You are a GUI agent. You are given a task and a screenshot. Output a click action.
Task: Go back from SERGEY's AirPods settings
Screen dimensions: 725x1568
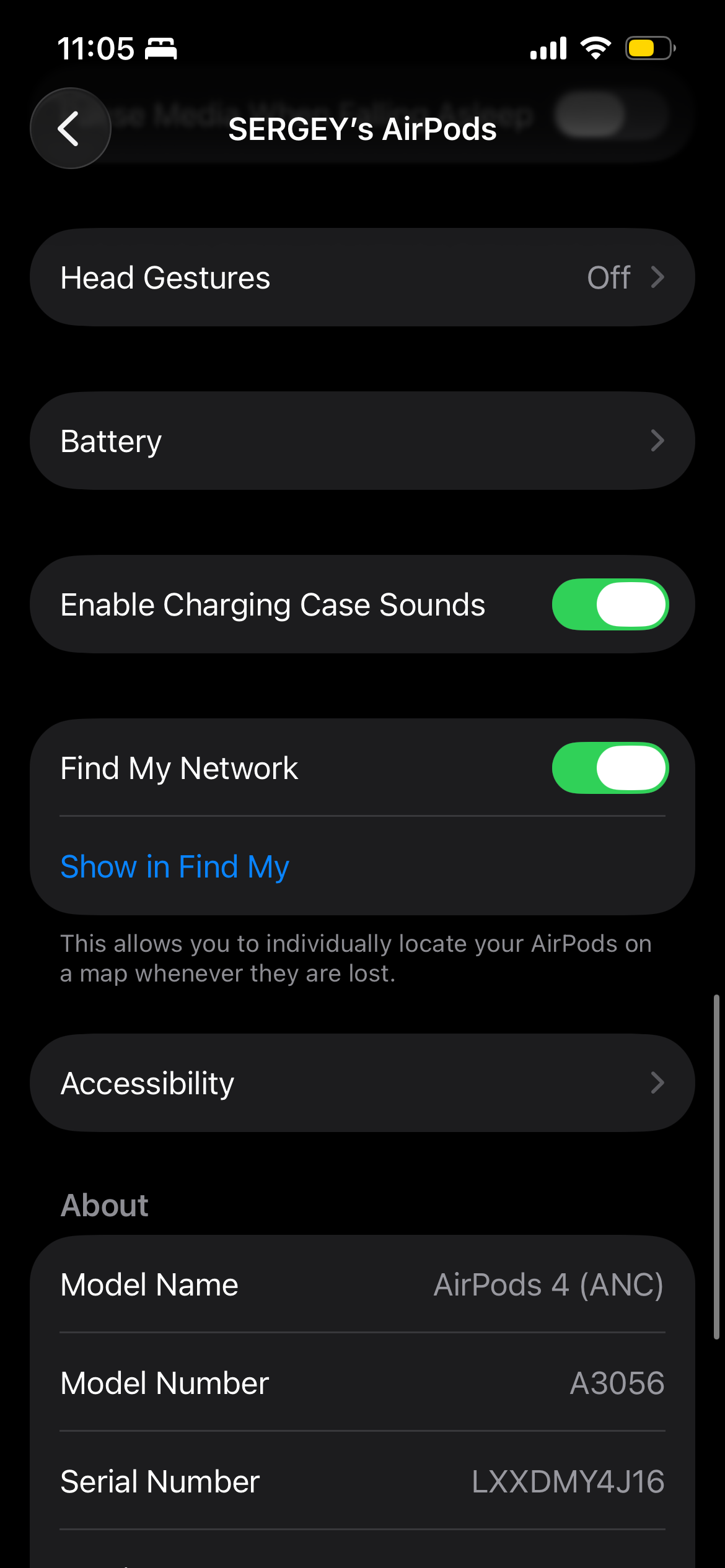coord(70,128)
